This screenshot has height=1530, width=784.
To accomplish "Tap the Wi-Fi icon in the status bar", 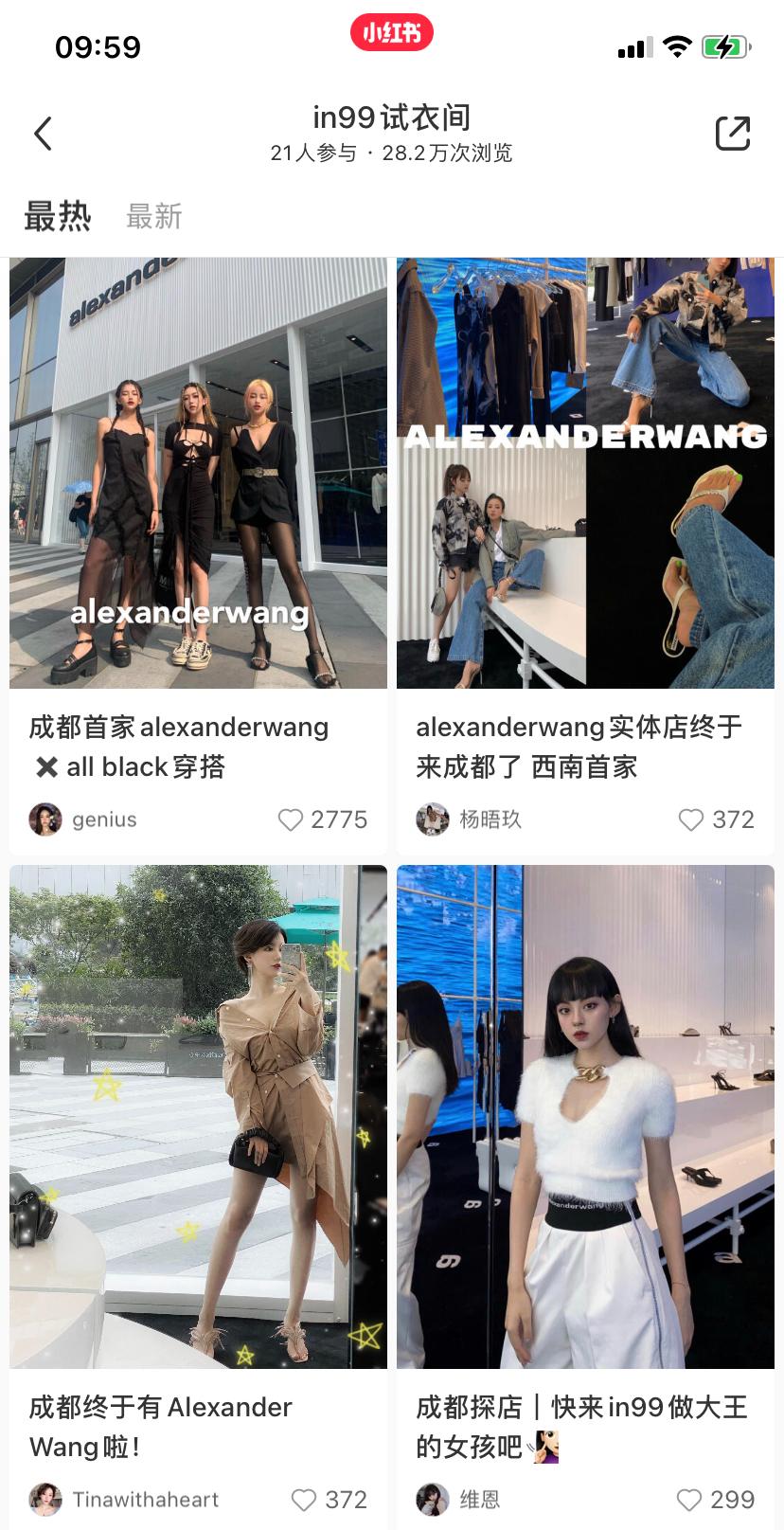I will 679,46.
